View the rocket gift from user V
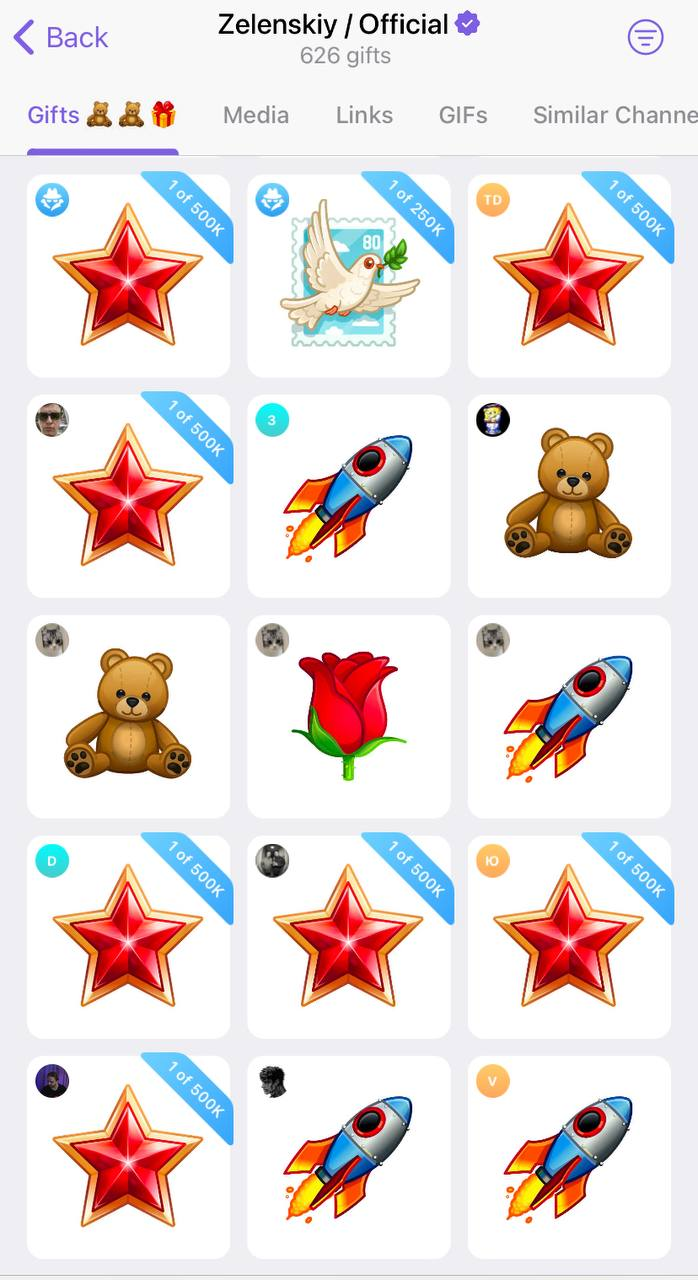The image size is (698, 1280). pyautogui.click(x=569, y=1157)
